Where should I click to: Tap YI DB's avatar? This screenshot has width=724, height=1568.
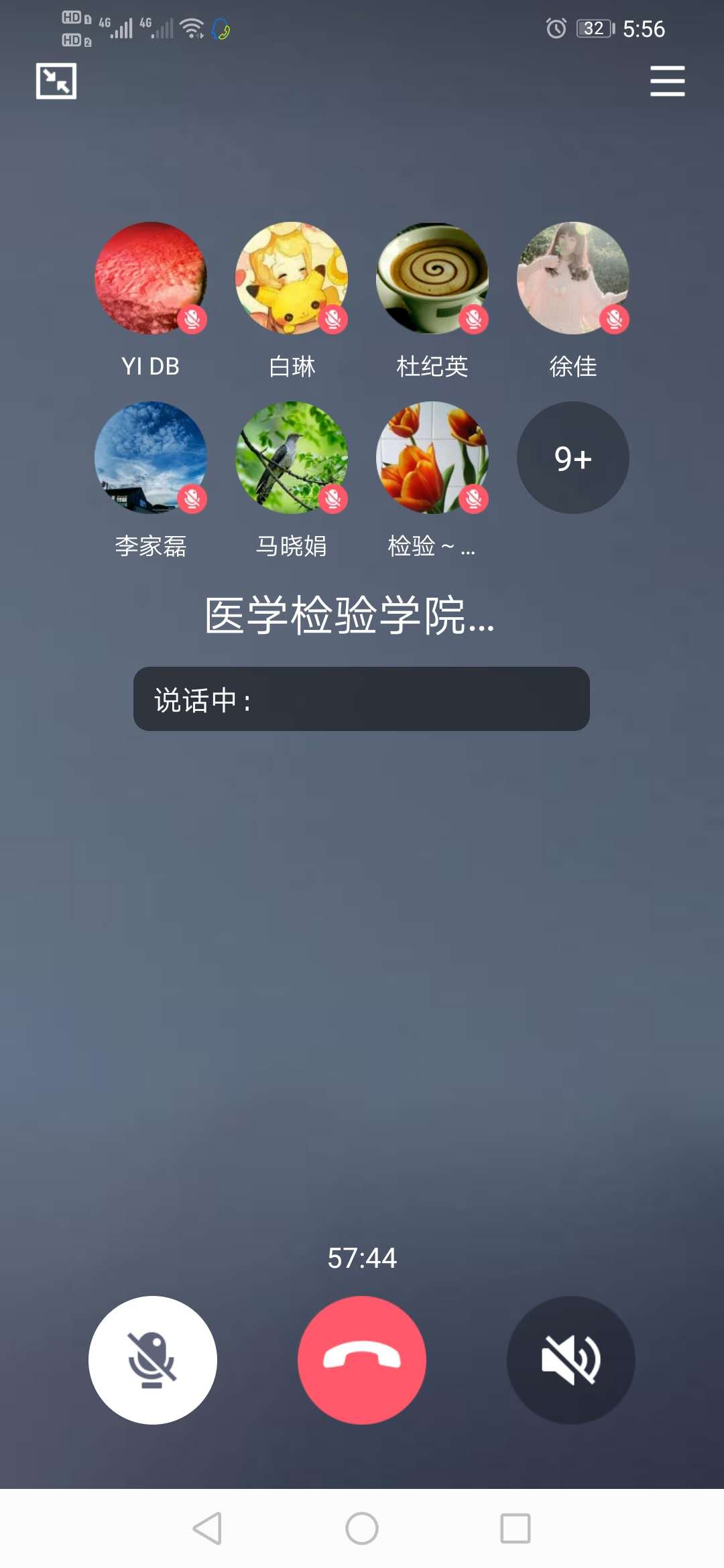pos(151,278)
